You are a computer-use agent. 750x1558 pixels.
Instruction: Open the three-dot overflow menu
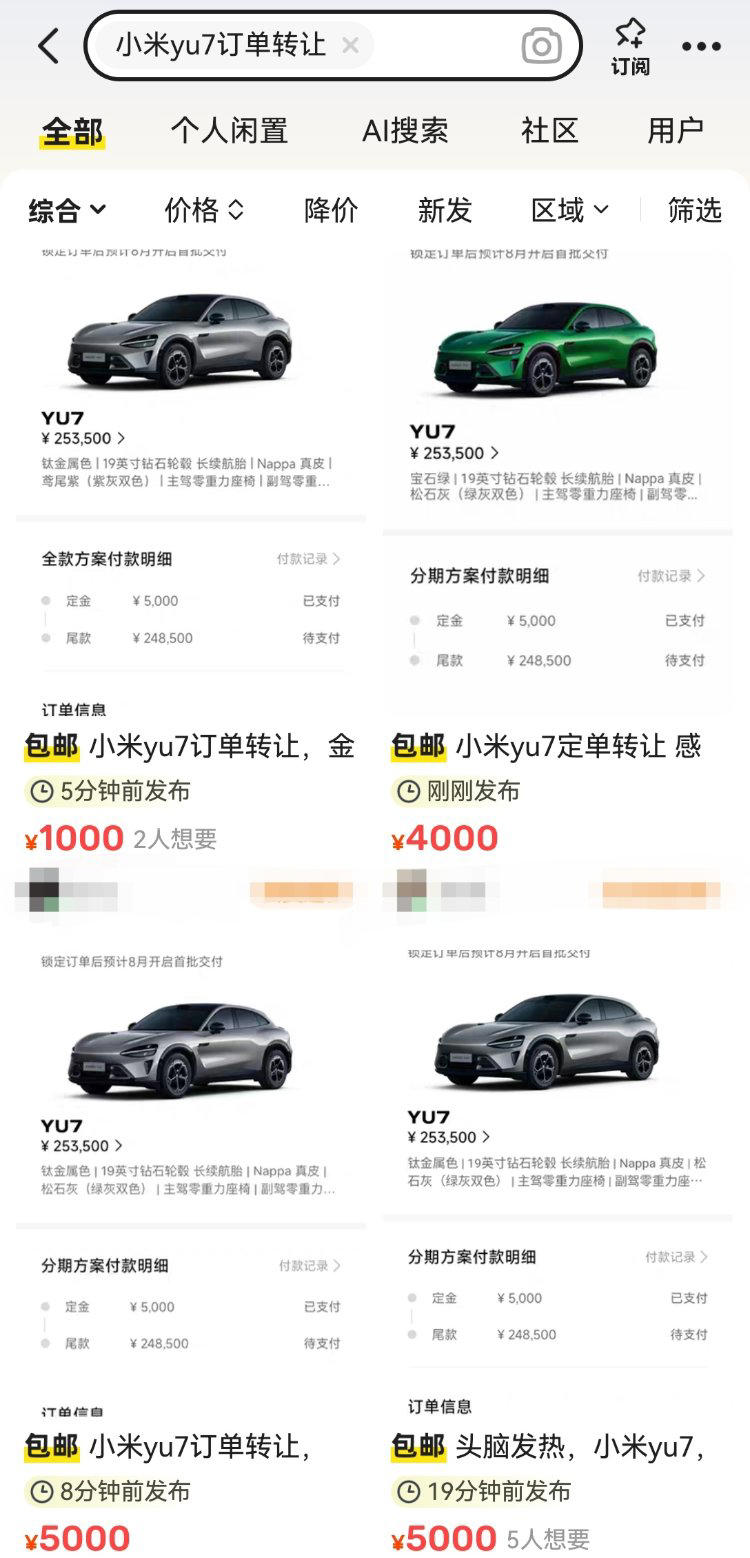tap(700, 45)
